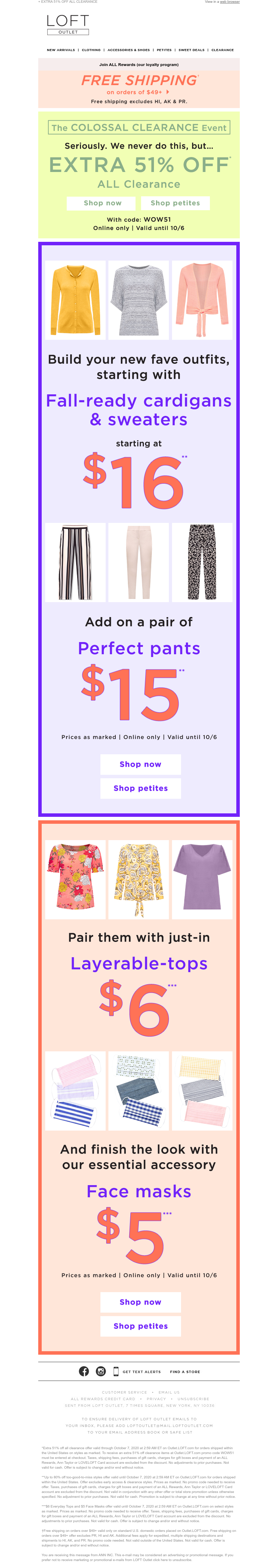Tap Shop now under Face masks
278x1568 pixels.
point(140,1302)
